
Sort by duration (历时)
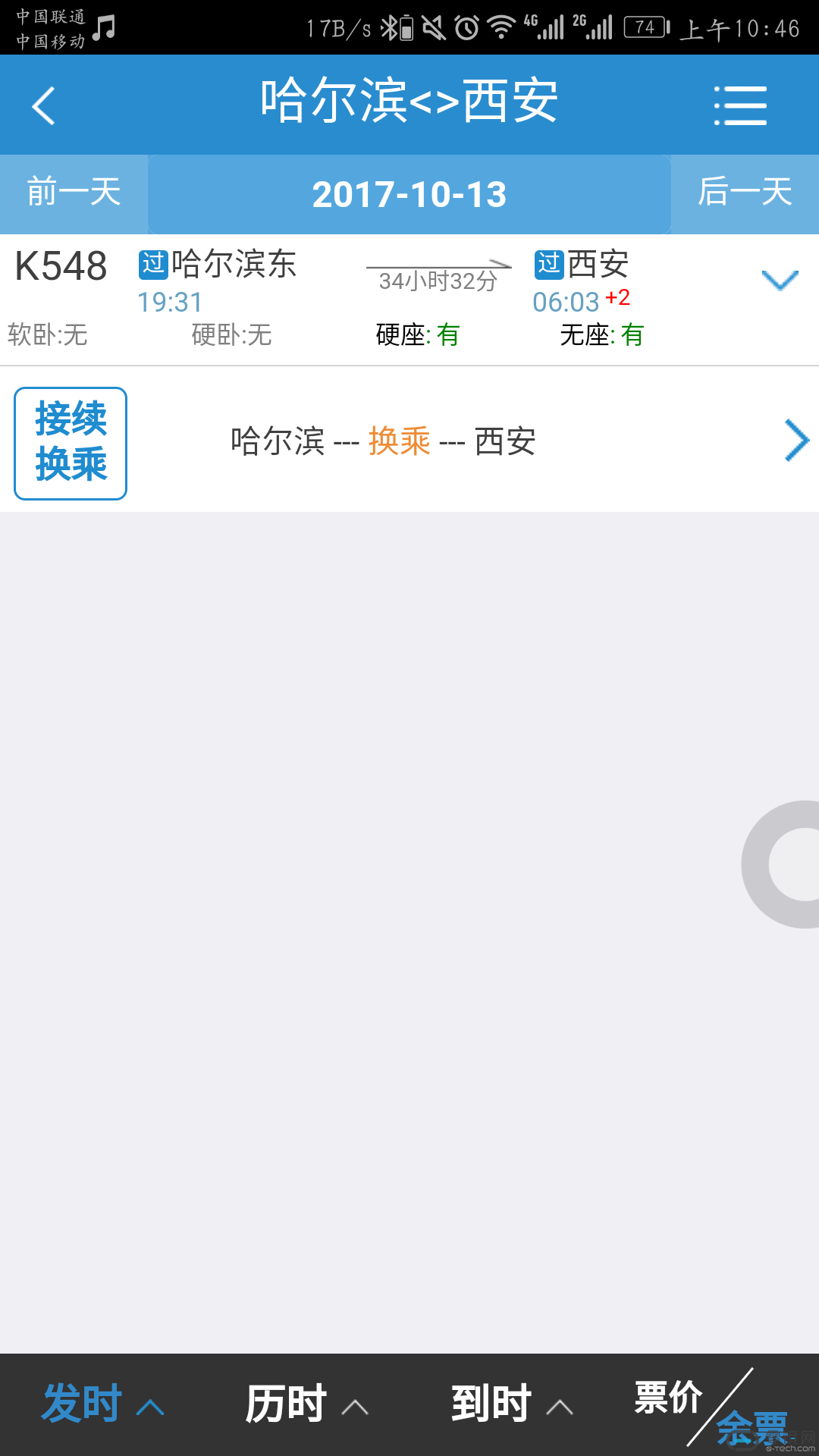click(307, 1404)
